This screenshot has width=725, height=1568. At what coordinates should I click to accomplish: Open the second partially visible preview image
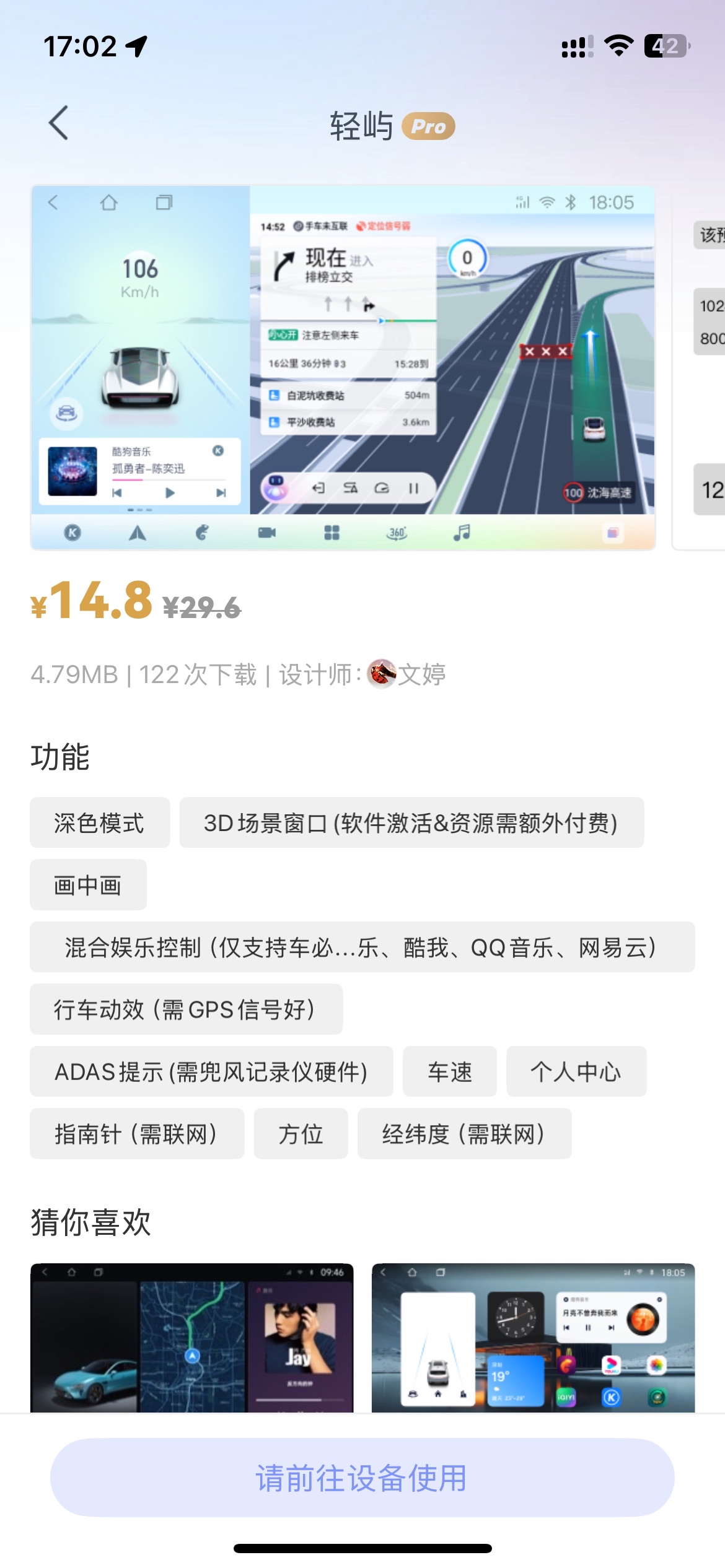[x=701, y=367]
